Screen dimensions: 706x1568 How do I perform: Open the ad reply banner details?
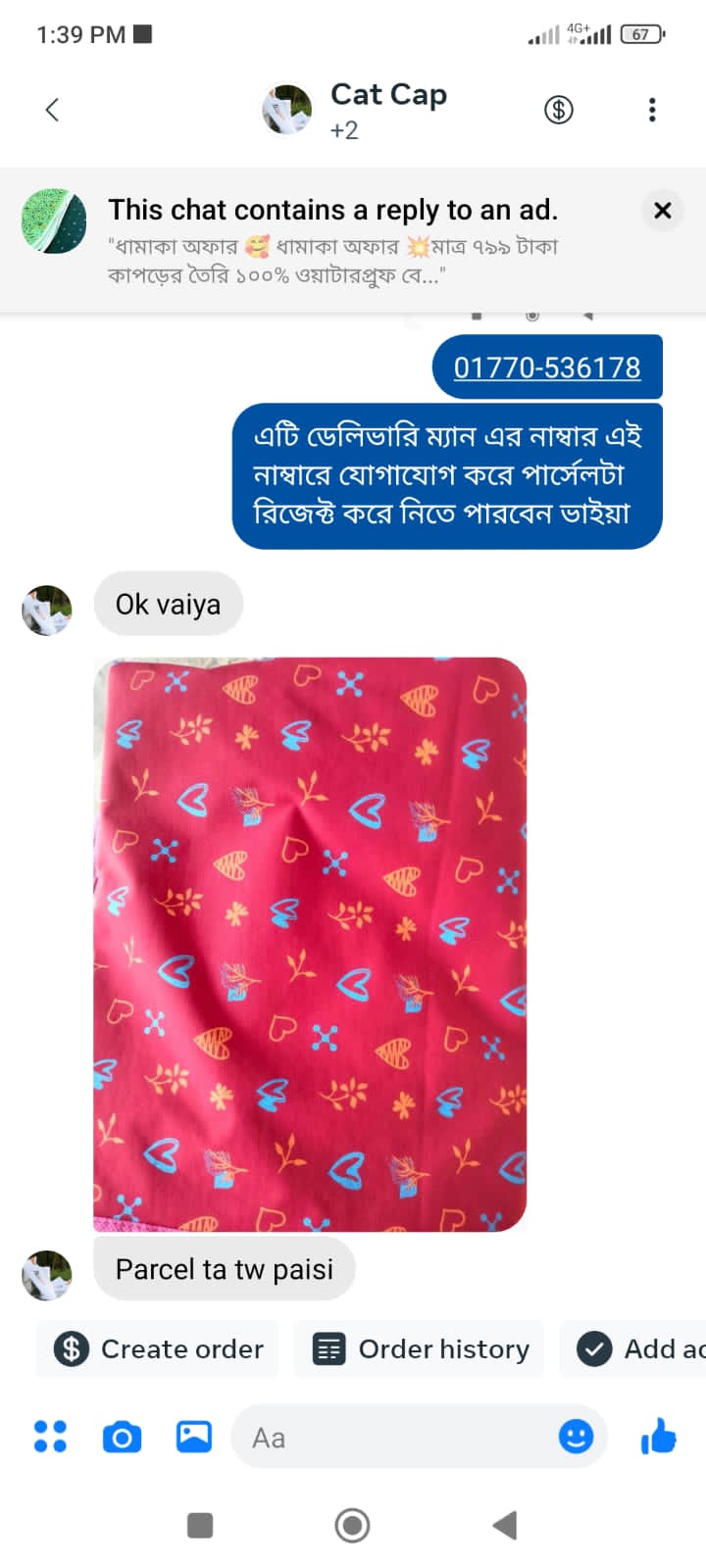[333, 240]
